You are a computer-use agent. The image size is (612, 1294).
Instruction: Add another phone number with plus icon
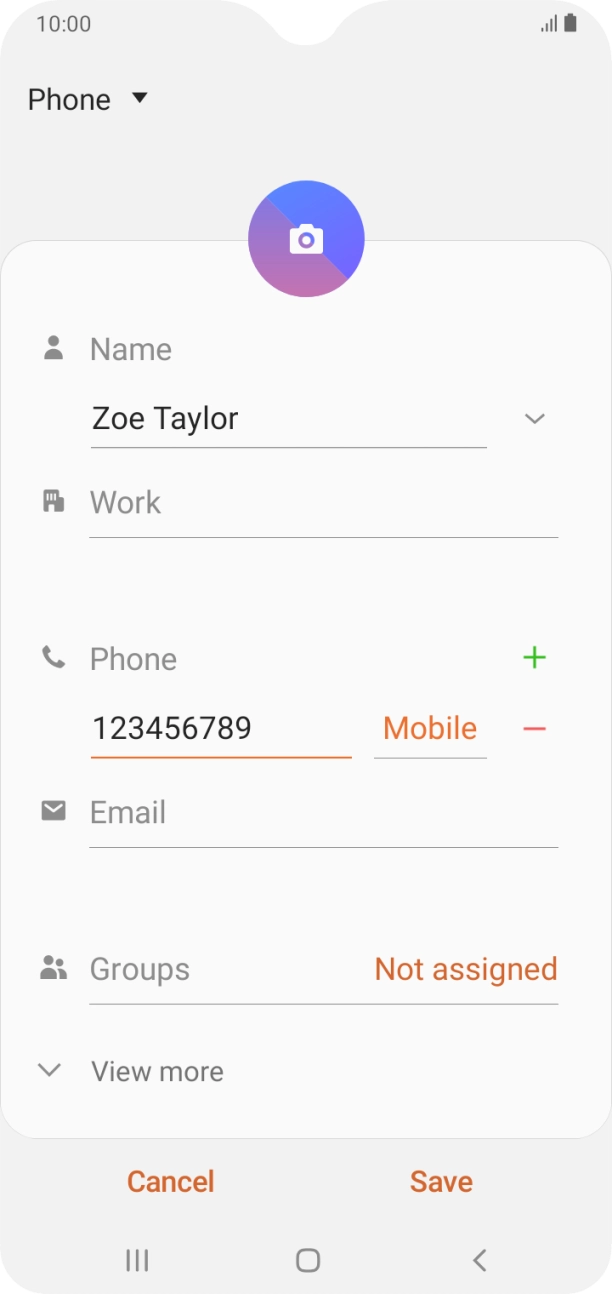click(x=535, y=658)
